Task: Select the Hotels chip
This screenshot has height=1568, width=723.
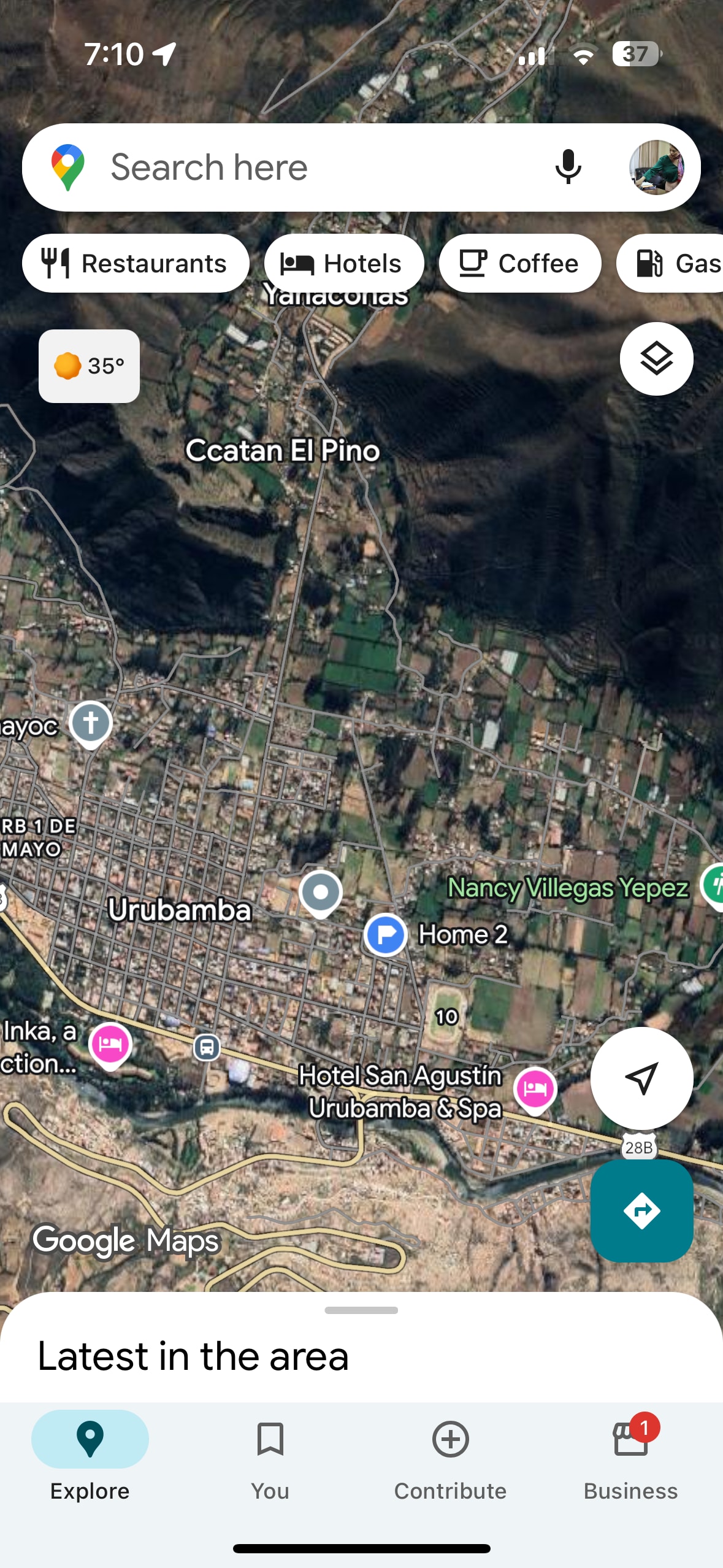Action: (343, 263)
